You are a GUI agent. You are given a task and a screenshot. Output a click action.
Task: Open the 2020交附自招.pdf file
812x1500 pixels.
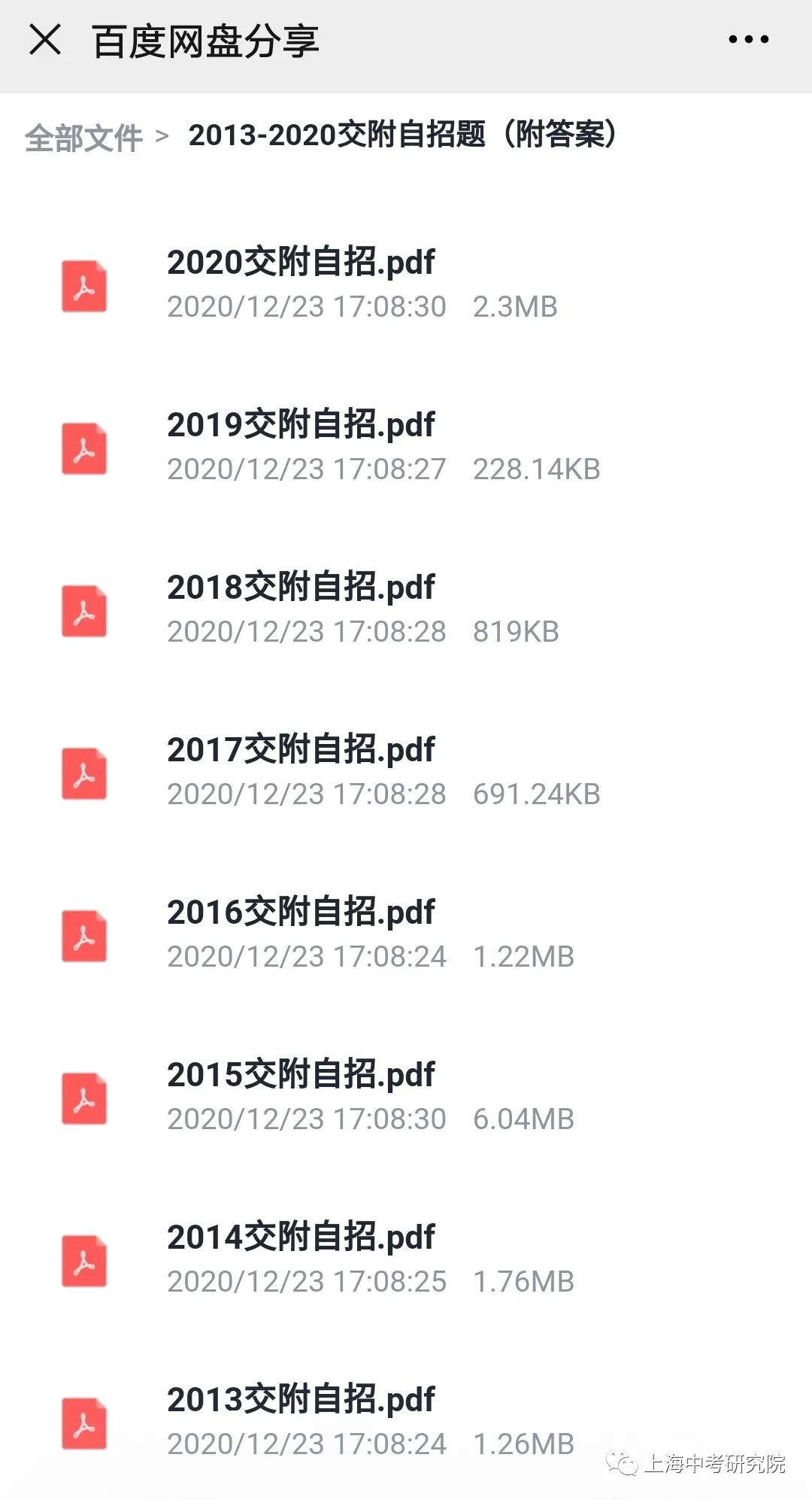(x=301, y=262)
